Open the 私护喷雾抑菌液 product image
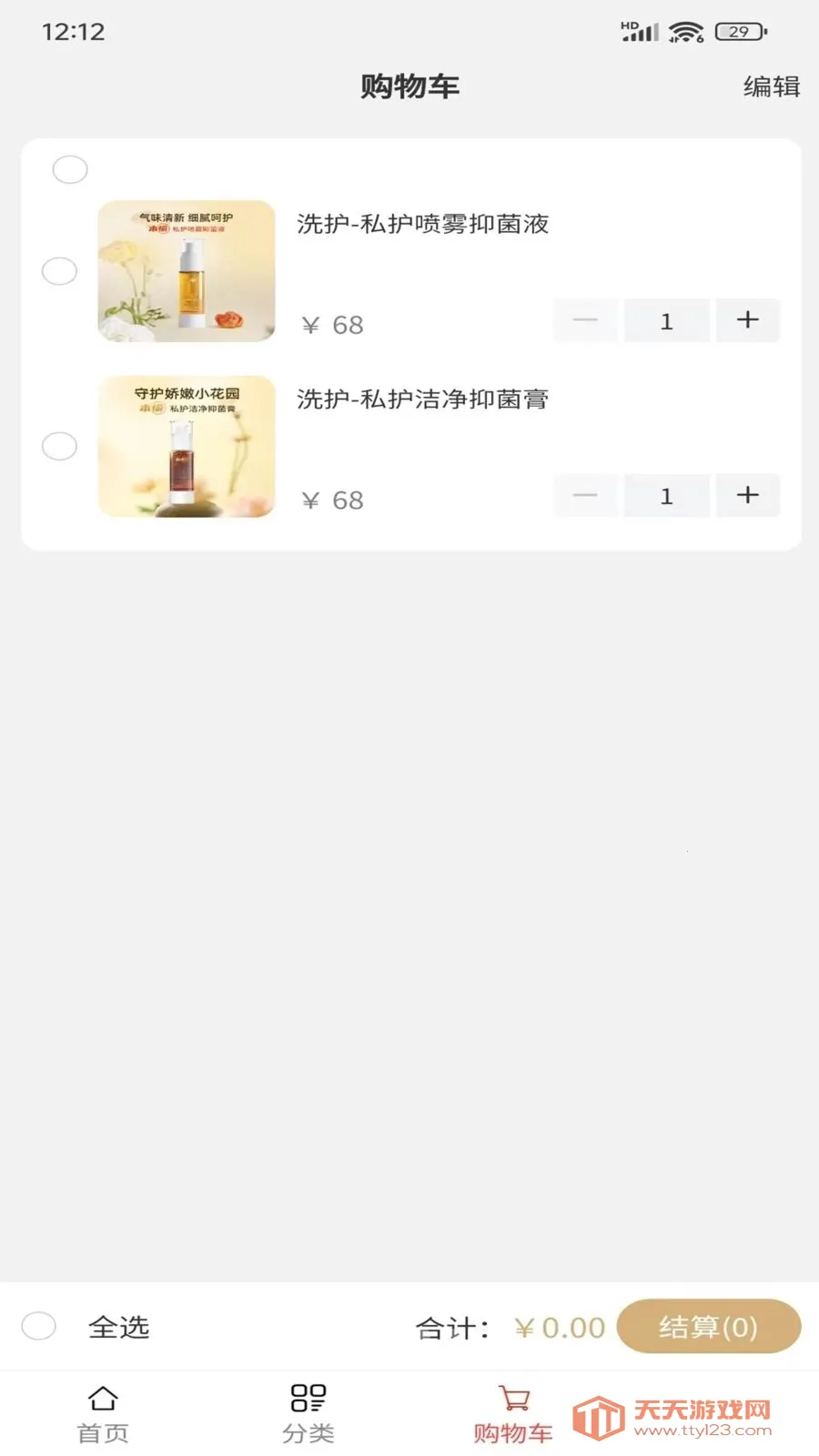819x1456 pixels. pos(187,271)
